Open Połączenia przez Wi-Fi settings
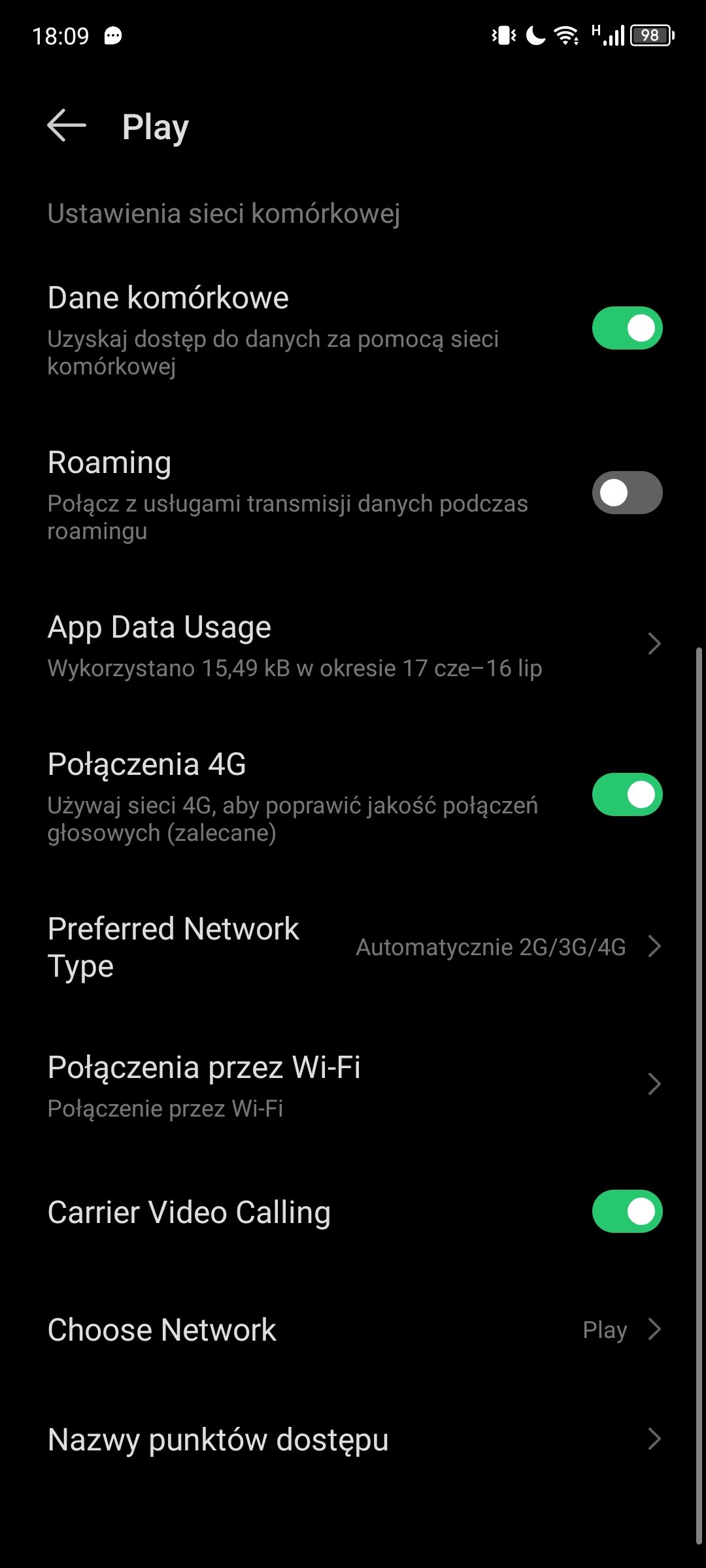Viewport: 706px width, 1568px height. 353,1085
